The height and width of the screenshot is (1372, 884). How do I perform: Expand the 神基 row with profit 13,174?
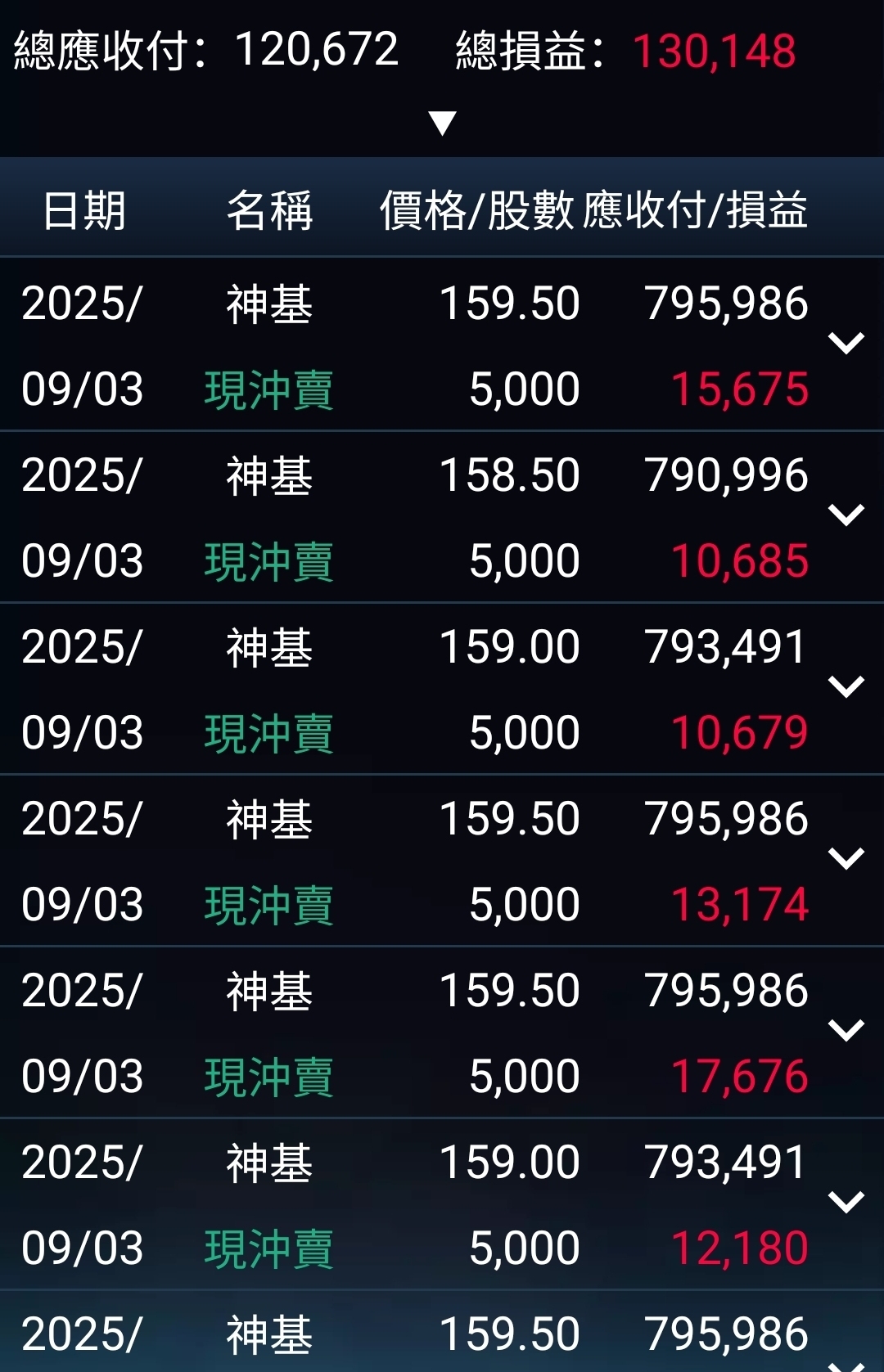click(846, 859)
